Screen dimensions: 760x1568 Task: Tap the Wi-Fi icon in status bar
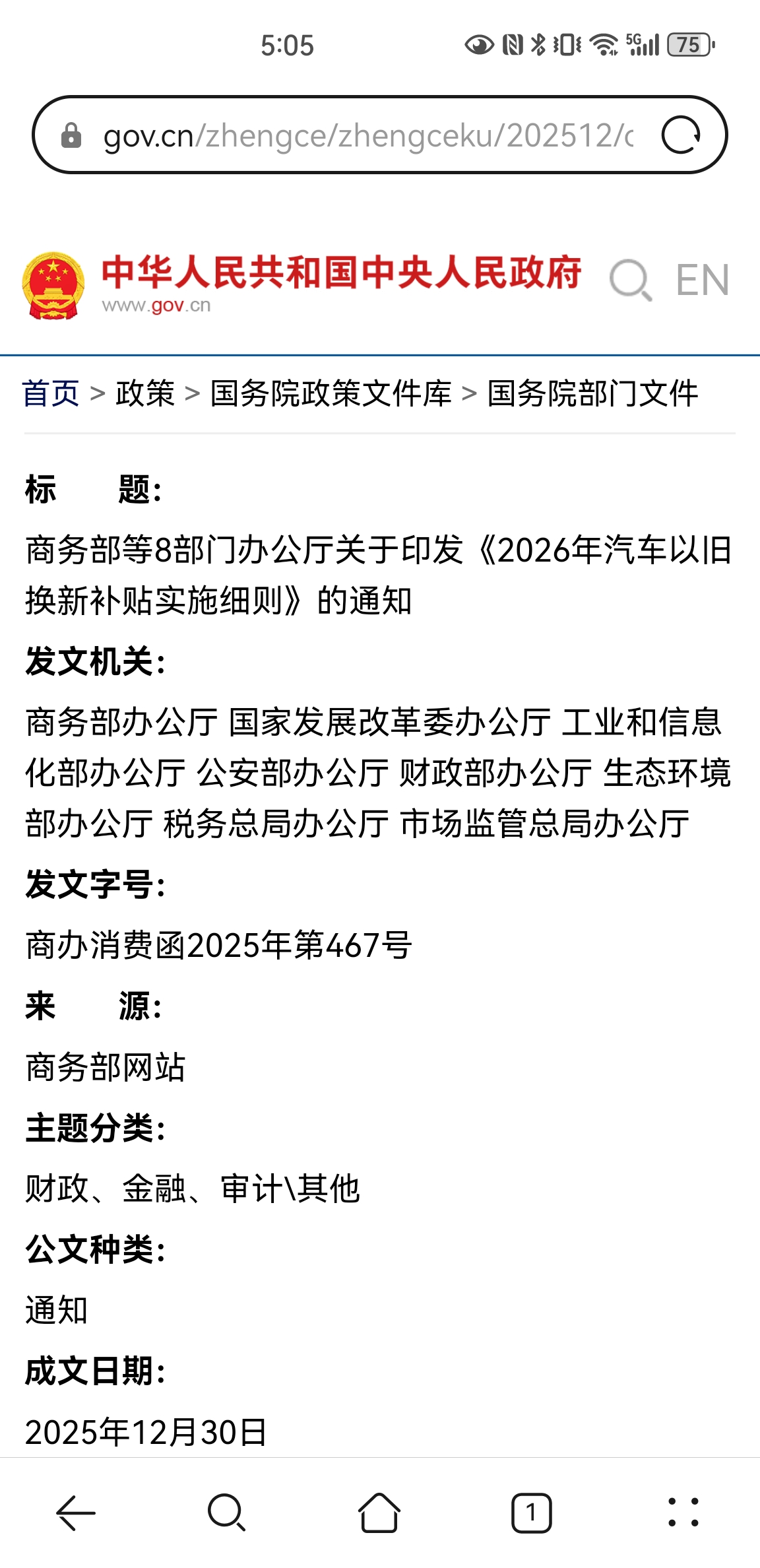pyautogui.click(x=602, y=45)
